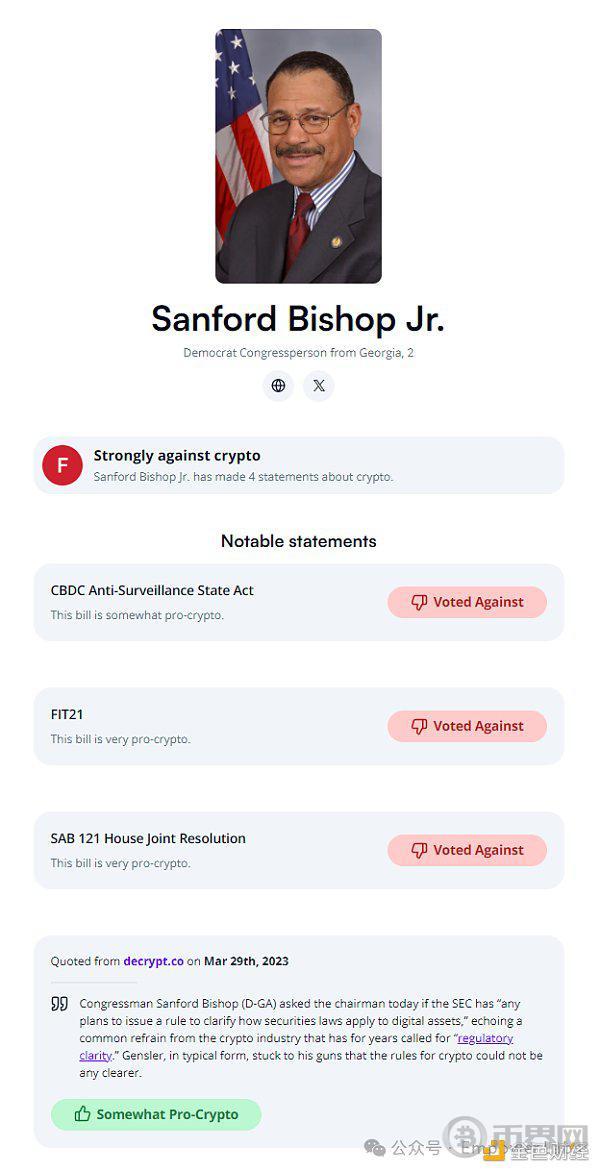This screenshot has width=600, height=1172.
Task: Open the CBDC Anti-Surveillance State Act card
Action: (299, 602)
